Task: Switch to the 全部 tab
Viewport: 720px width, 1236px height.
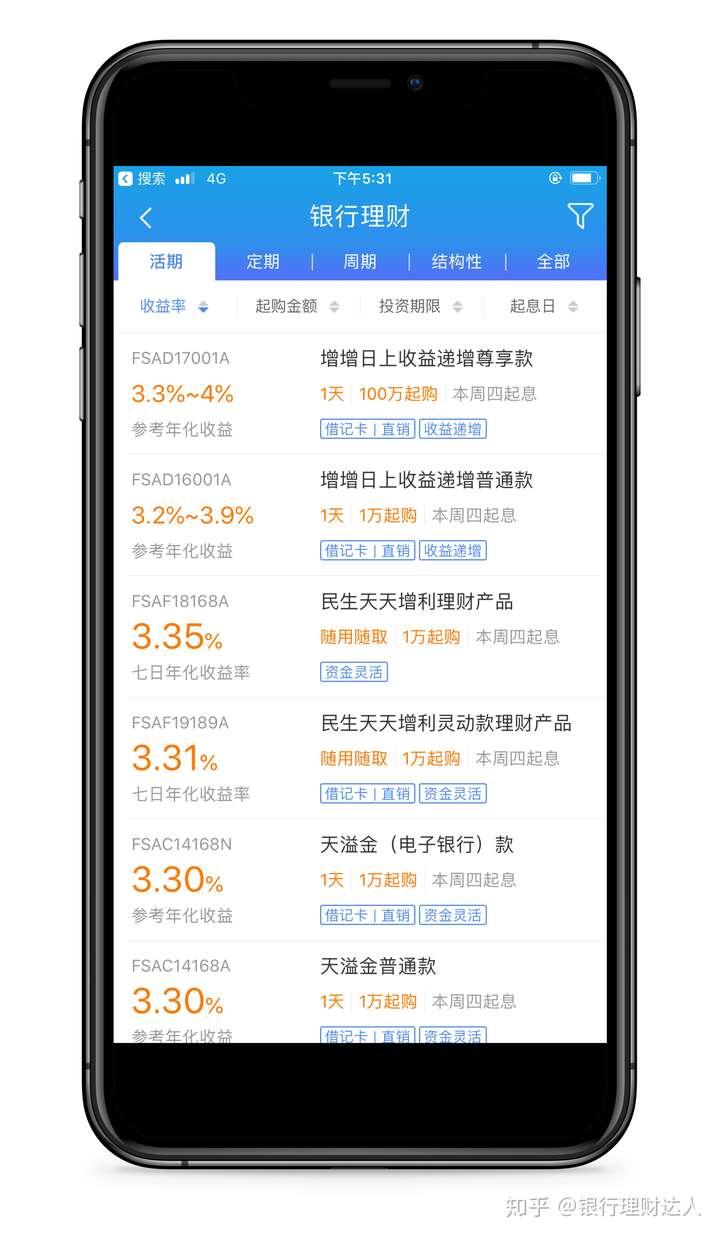Action: coord(553,262)
